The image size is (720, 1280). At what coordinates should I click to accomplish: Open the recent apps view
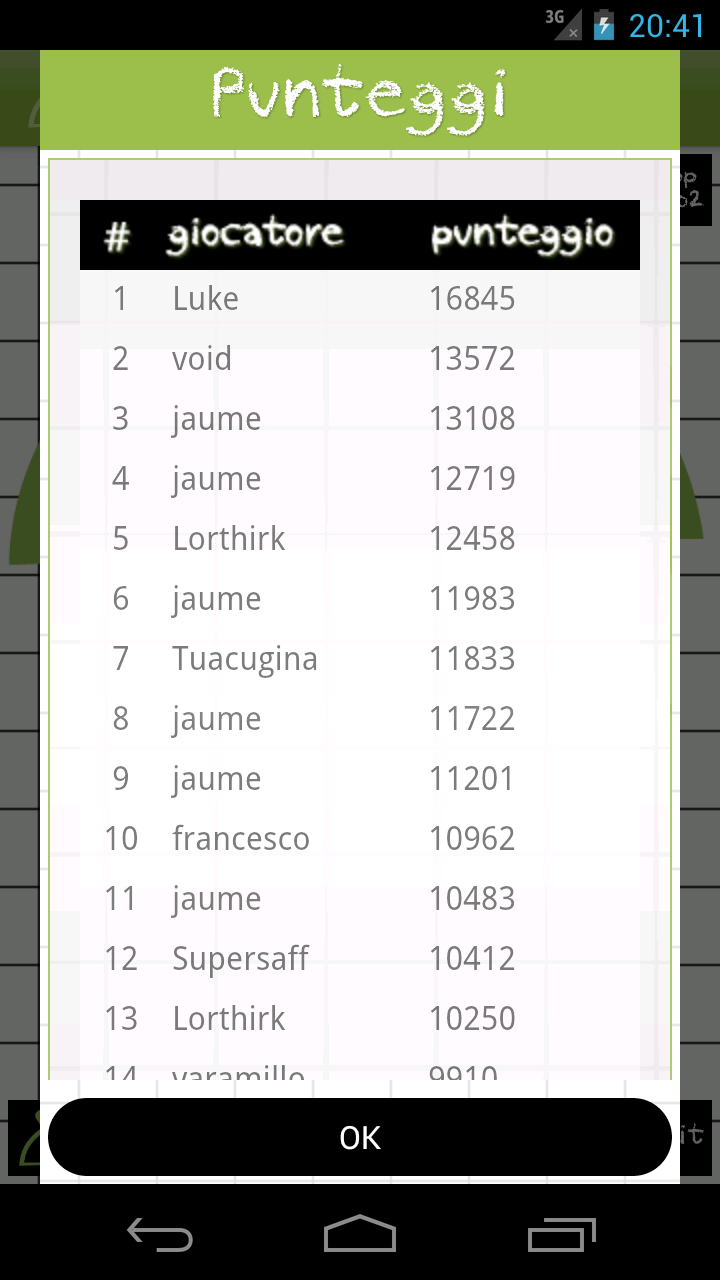point(561,1234)
